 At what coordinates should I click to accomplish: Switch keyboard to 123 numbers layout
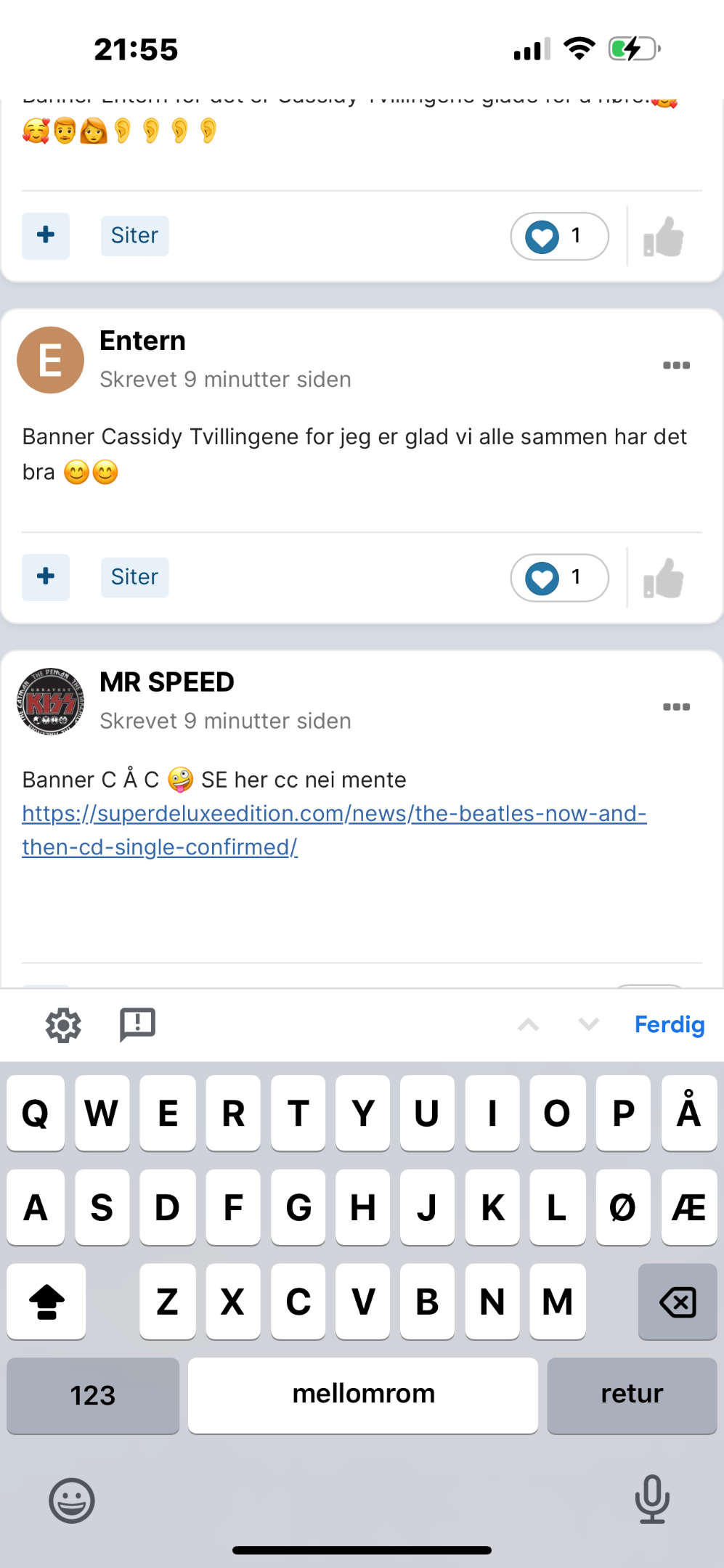93,1395
